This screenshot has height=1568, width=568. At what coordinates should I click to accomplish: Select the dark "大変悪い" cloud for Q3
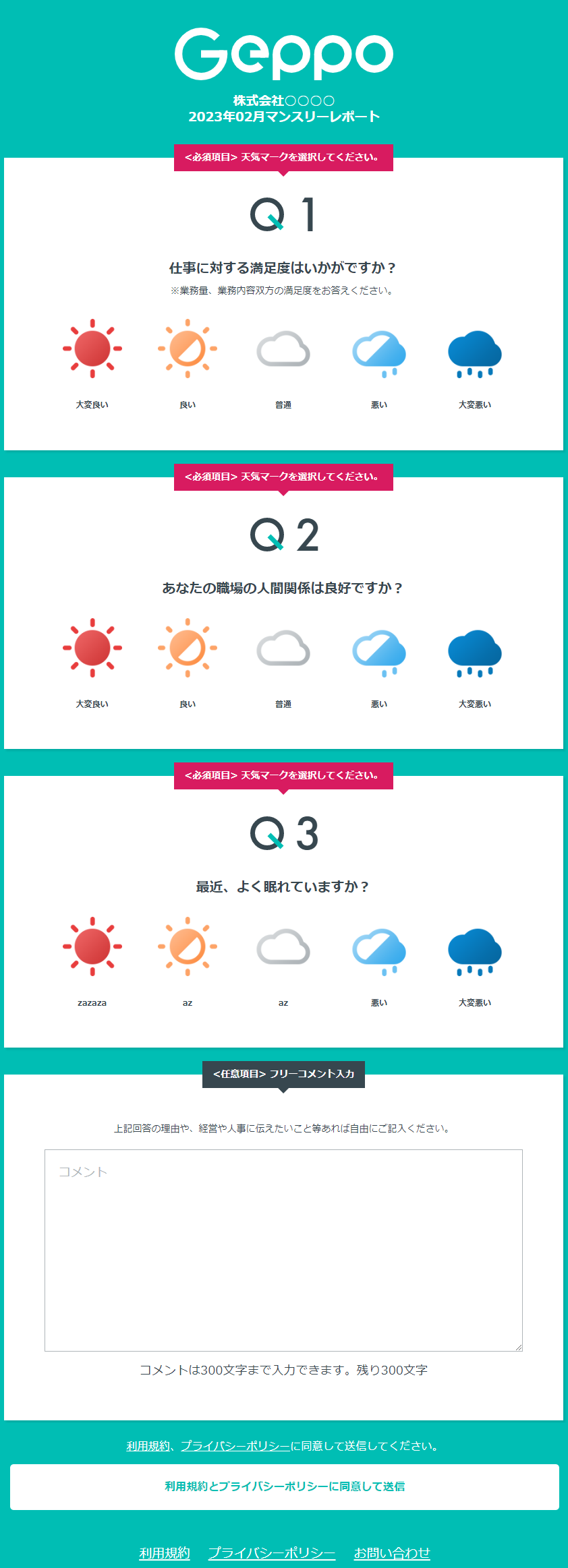474,948
